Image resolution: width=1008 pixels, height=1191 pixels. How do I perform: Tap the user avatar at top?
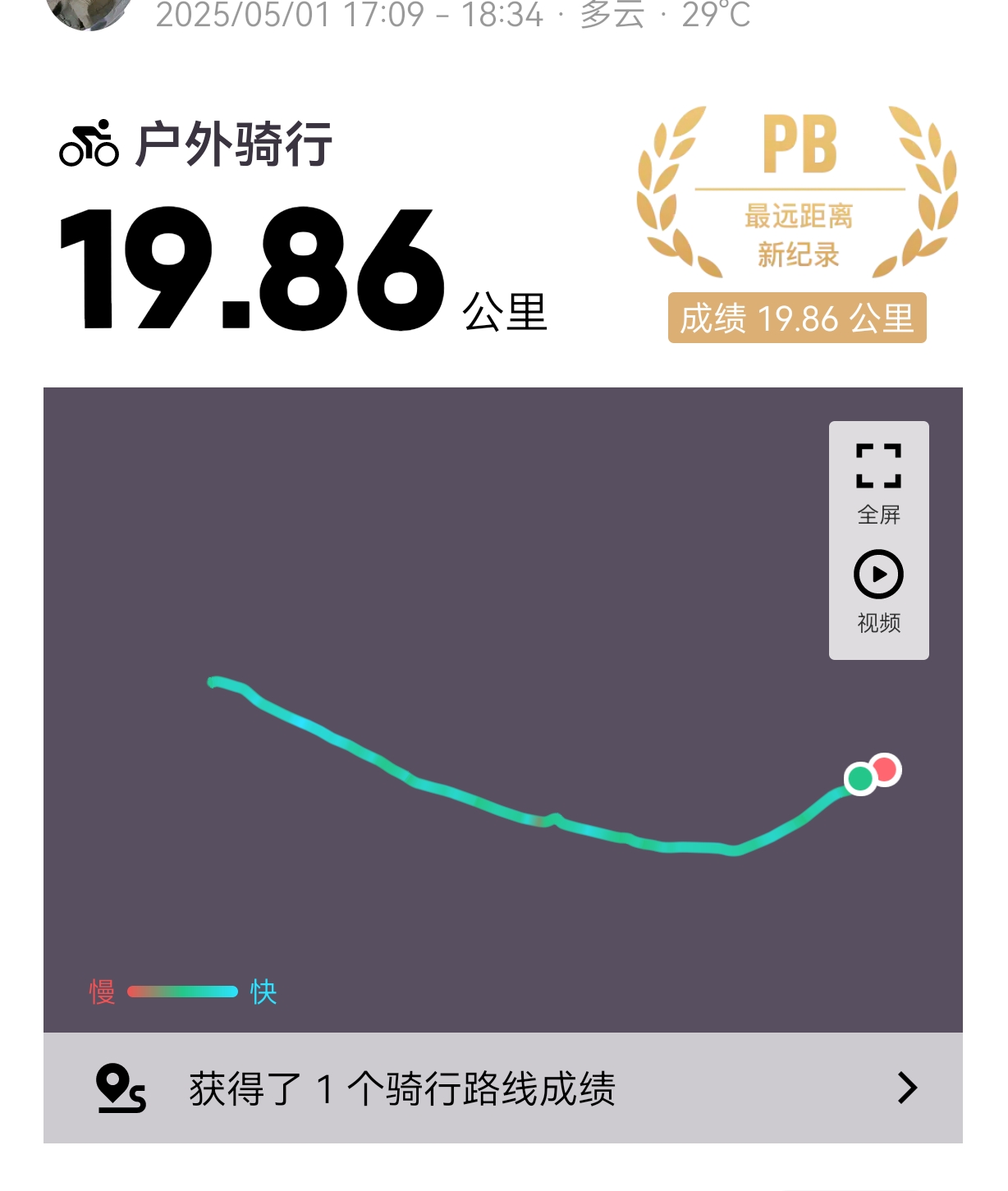point(89,11)
